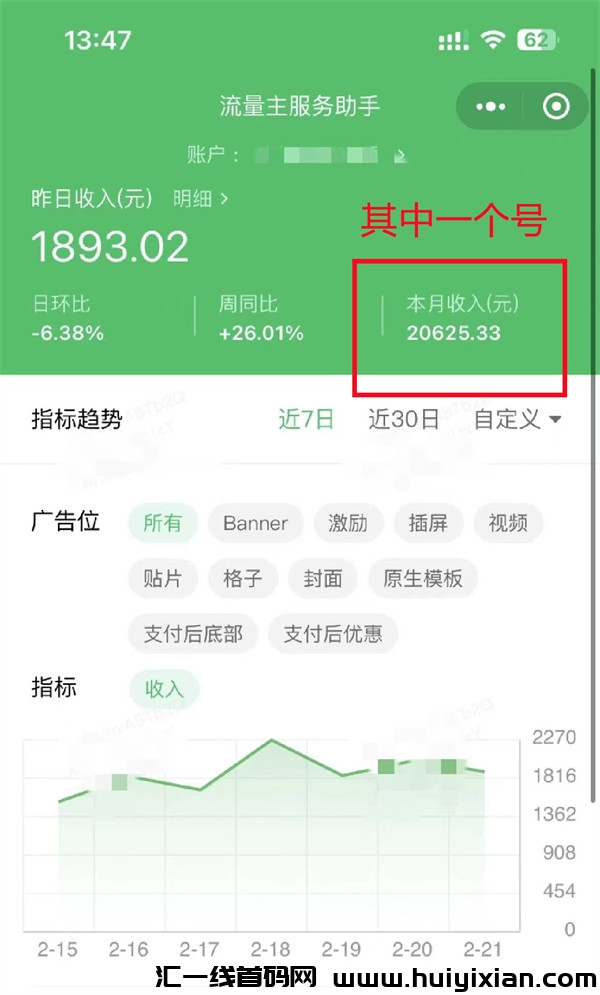Switch the trend to 近7日
This screenshot has width=600, height=995.
[x=306, y=419]
